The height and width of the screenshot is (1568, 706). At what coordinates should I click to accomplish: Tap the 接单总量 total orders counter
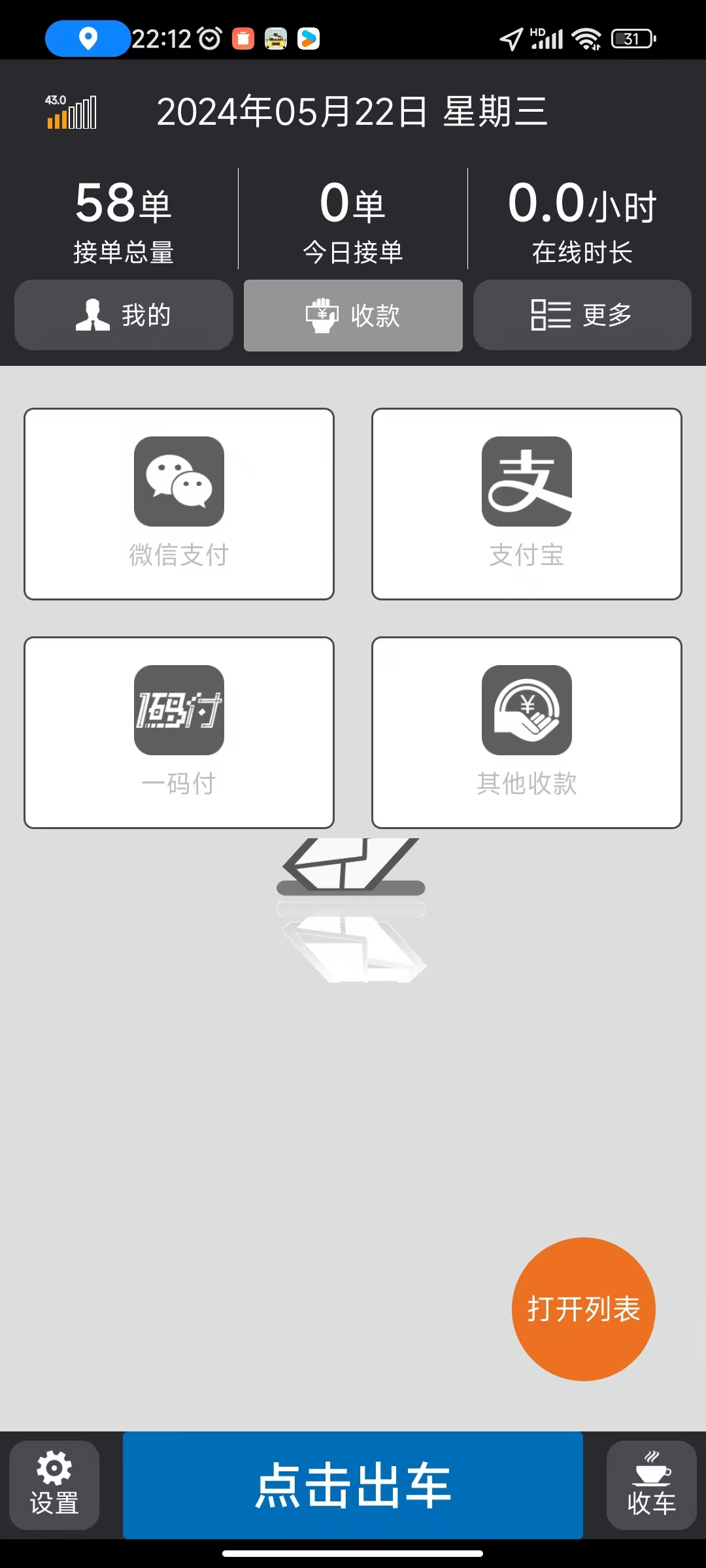coord(123,219)
